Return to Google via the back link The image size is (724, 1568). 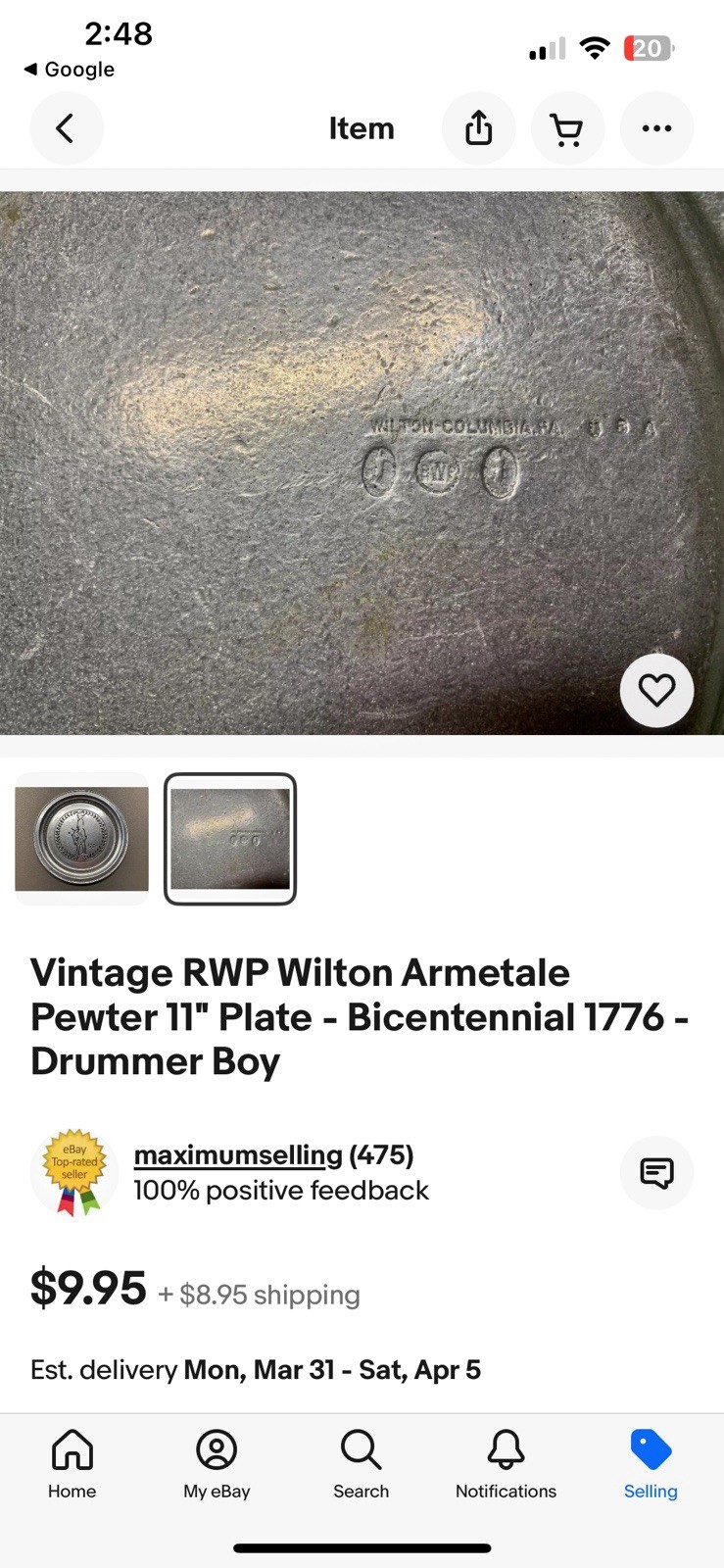click(69, 70)
